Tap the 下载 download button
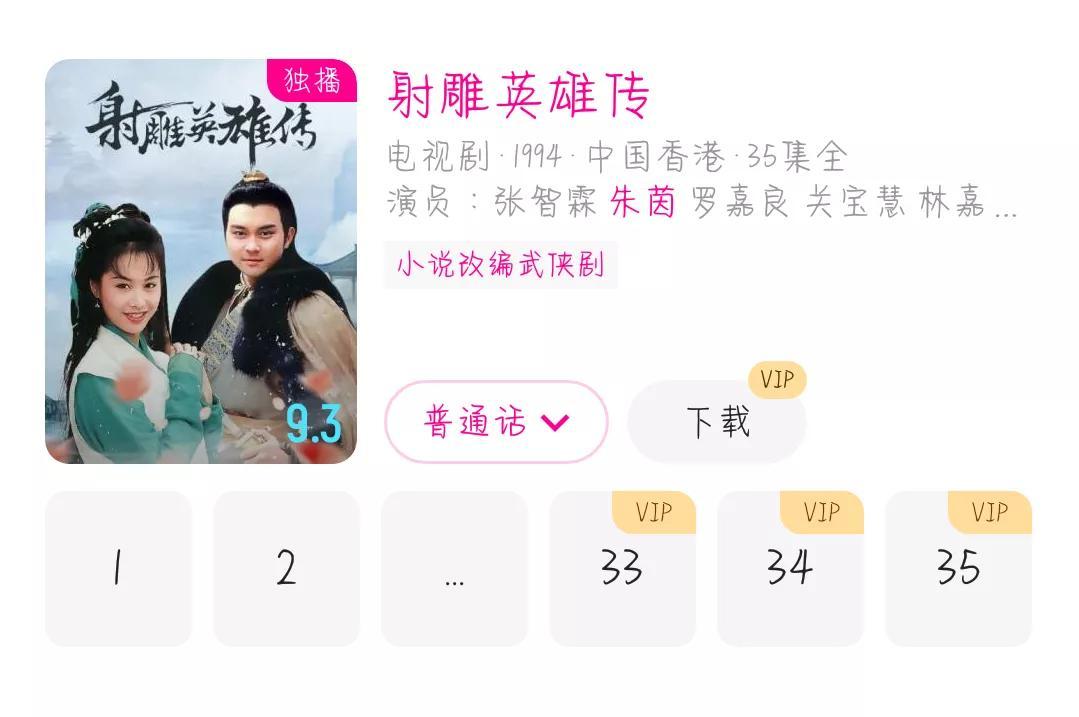This screenshot has height=717, width=1079. pyautogui.click(x=717, y=422)
